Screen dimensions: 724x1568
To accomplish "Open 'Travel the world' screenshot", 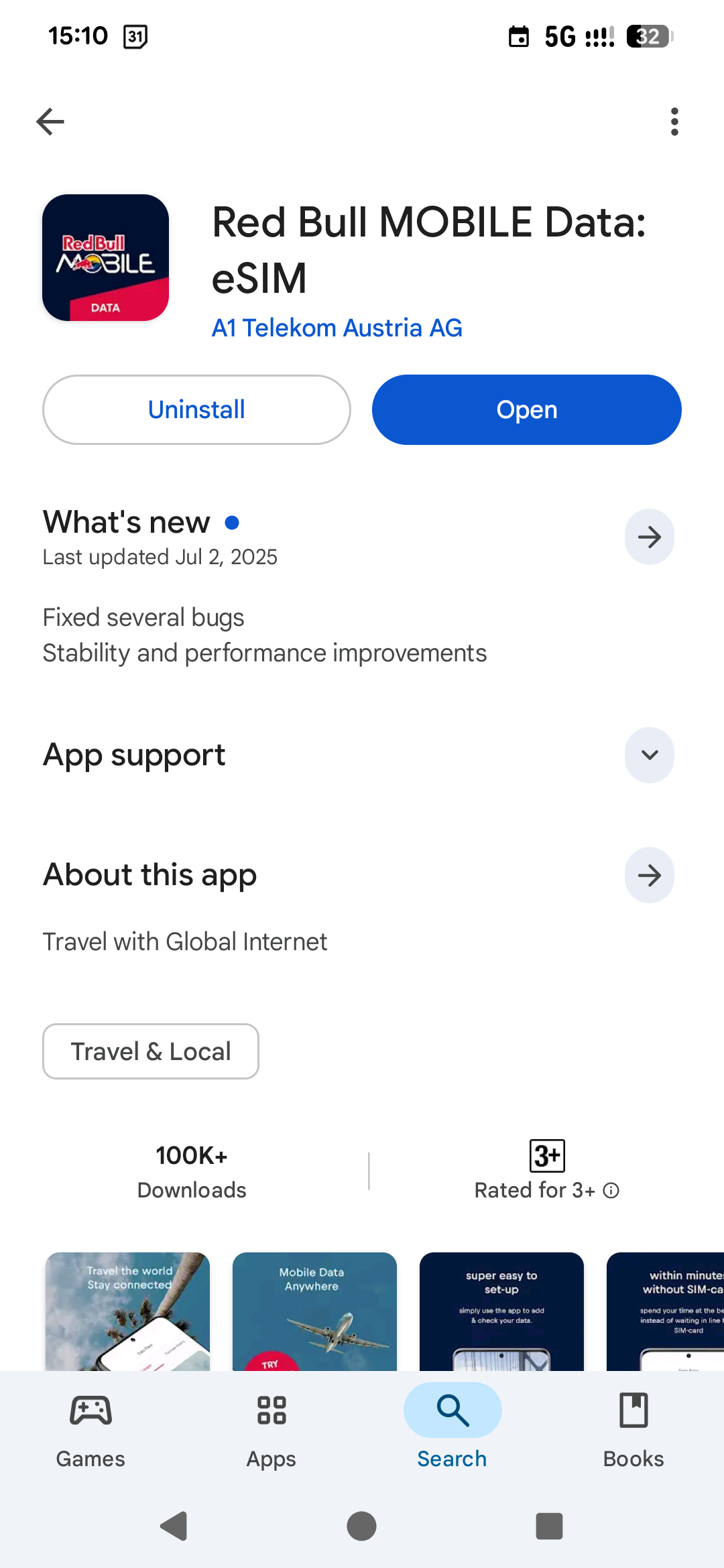I will 127,1311.
